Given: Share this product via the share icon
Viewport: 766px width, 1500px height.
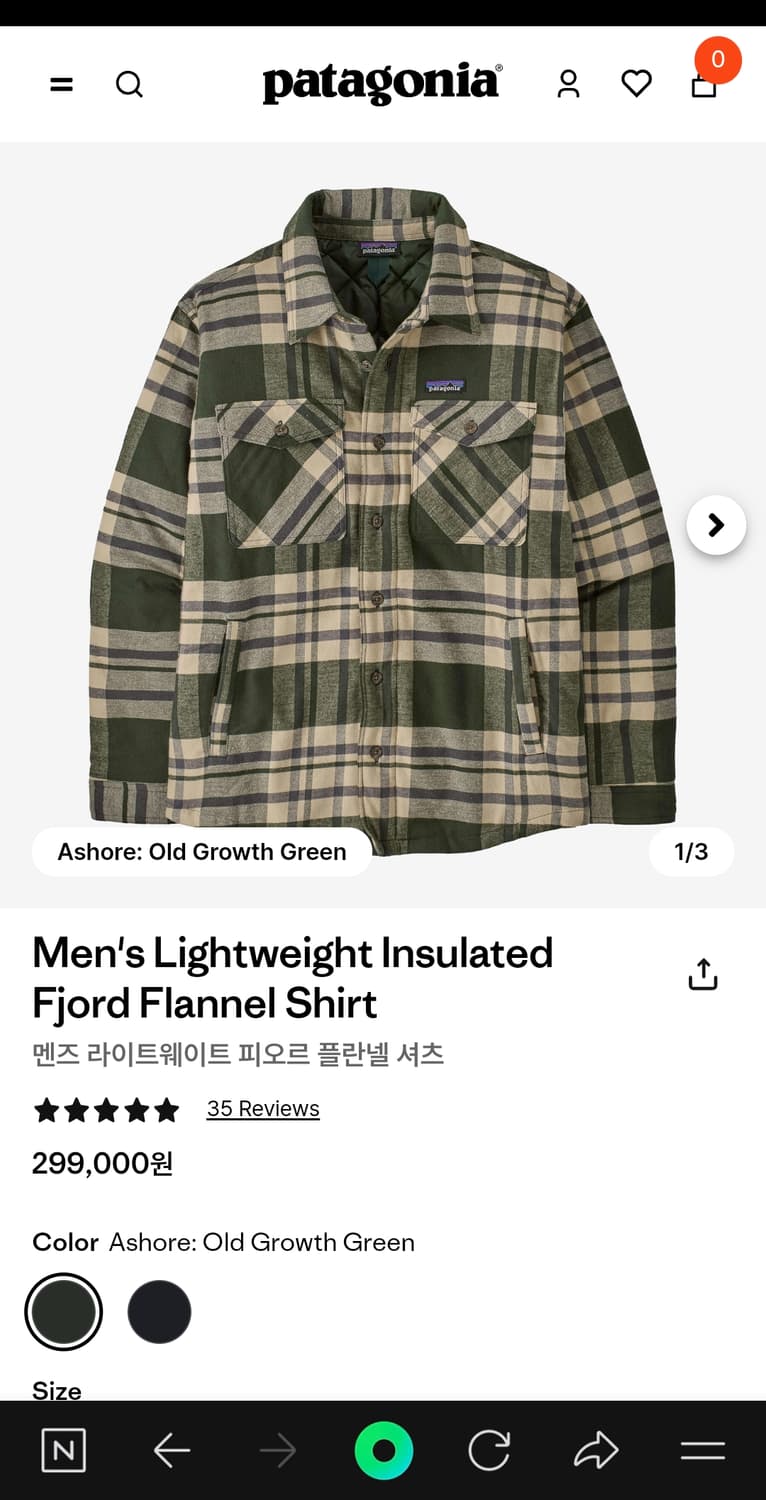Looking at the screenshot, I should pos(702,973).
